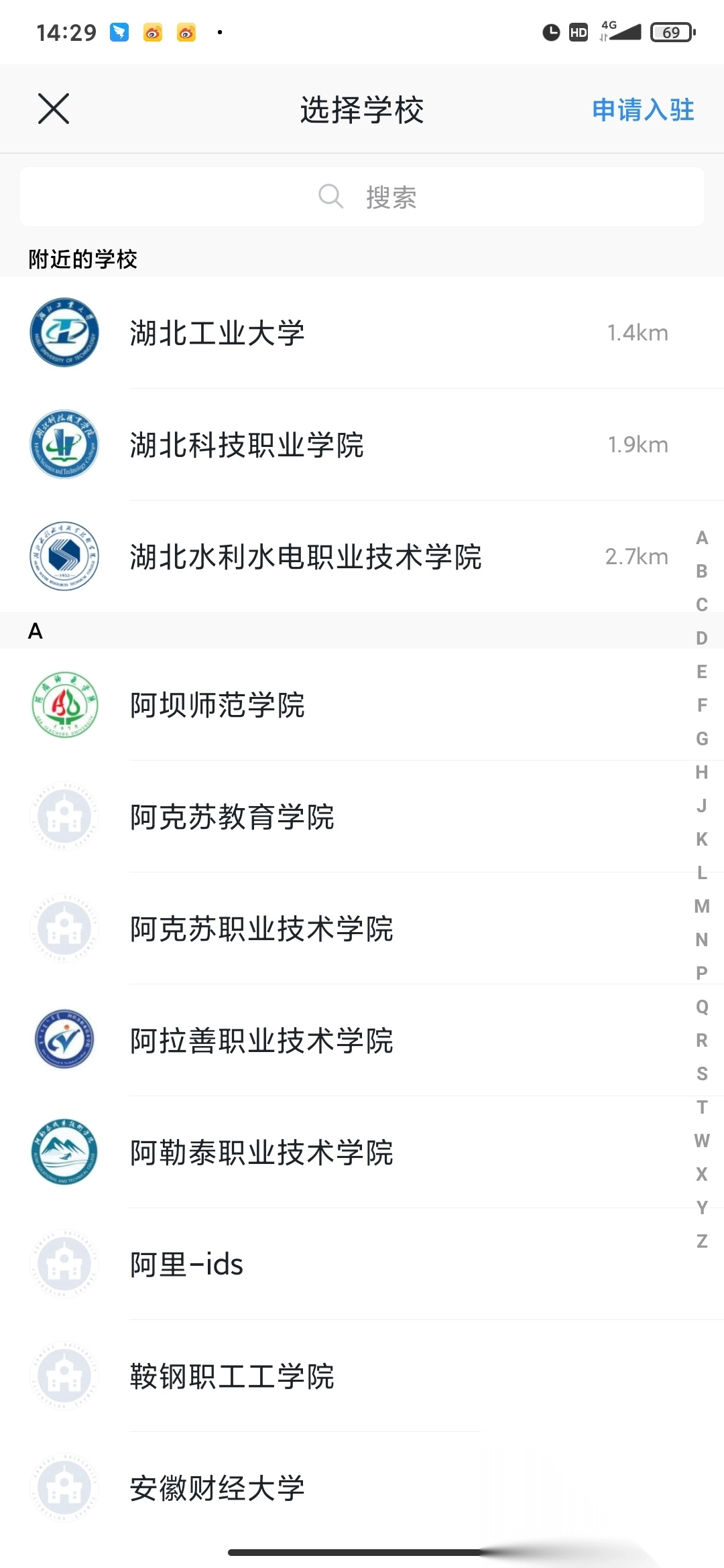Click the 阿坝师范学院 school logo
Screen dimensions: 724x1568
[64, 705]
